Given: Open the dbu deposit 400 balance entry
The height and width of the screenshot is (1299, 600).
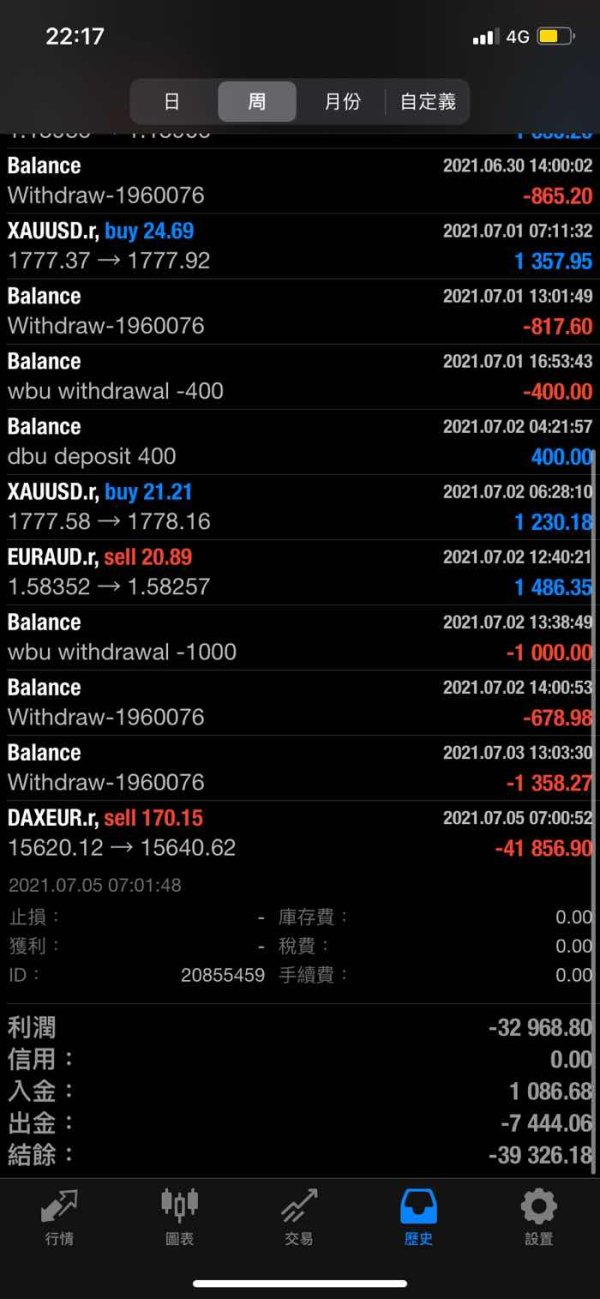Looking at the screenshot, I should tap(300, 442).
